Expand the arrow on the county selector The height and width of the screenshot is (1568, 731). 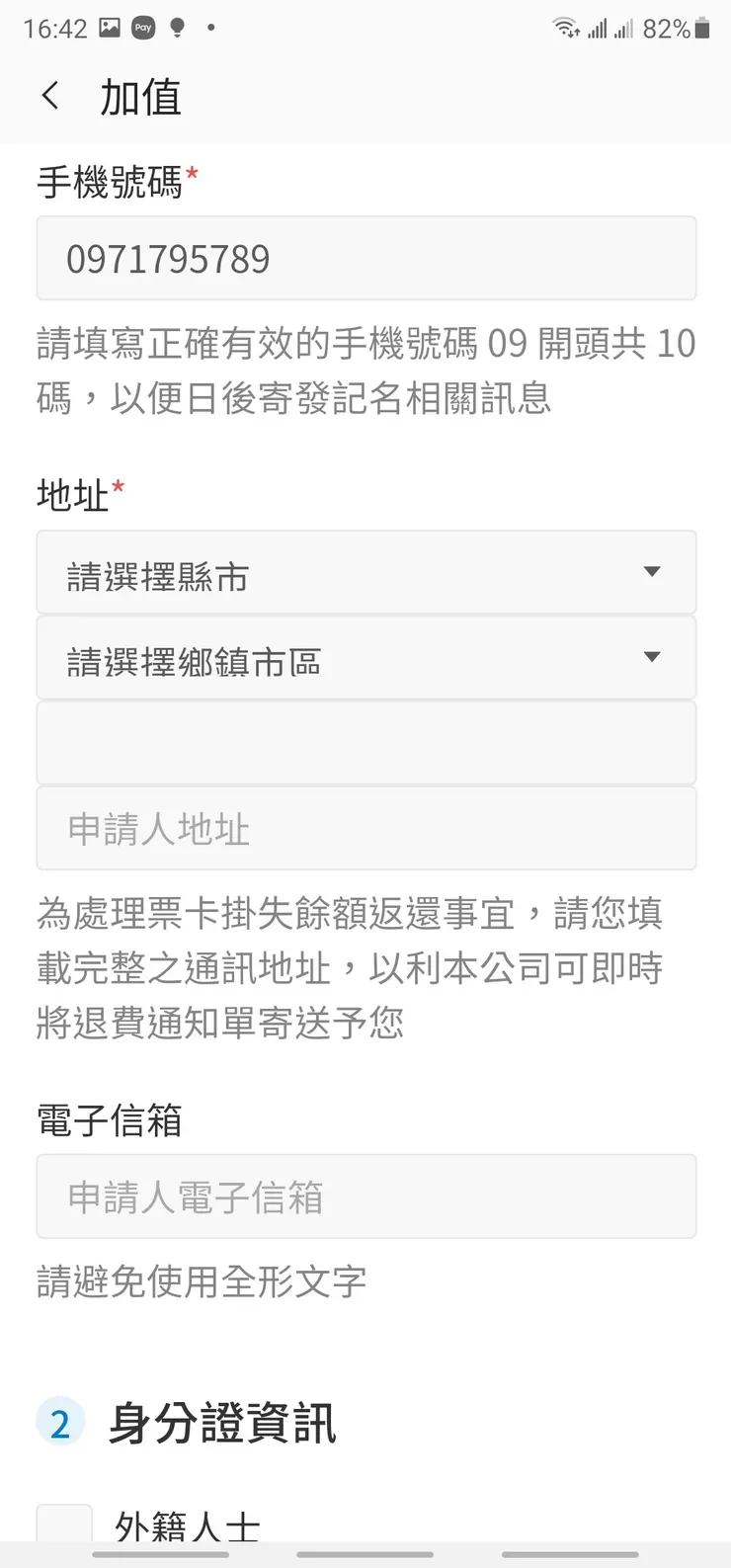pyautogui.click(x=652, y=571)
